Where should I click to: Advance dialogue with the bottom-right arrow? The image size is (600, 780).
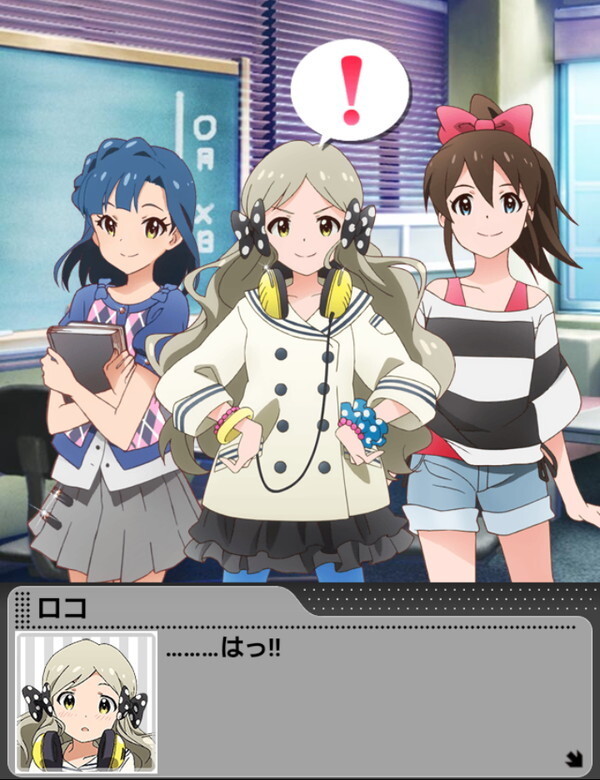click(574, 758)
